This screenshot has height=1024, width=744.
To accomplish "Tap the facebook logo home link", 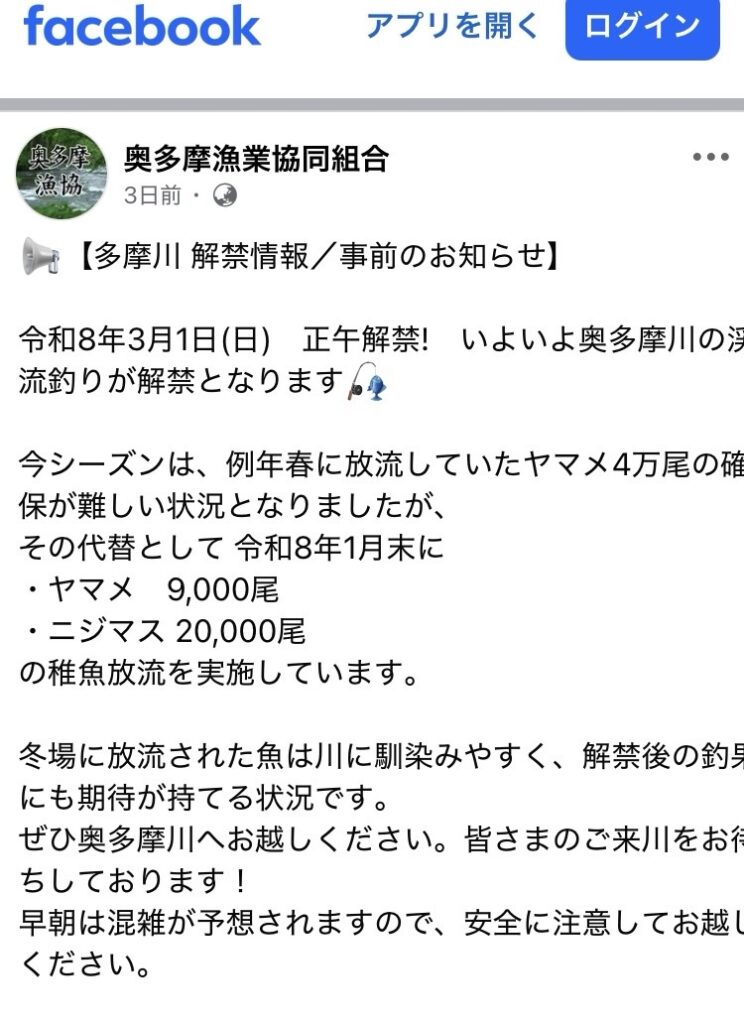I will pos(142,27).
